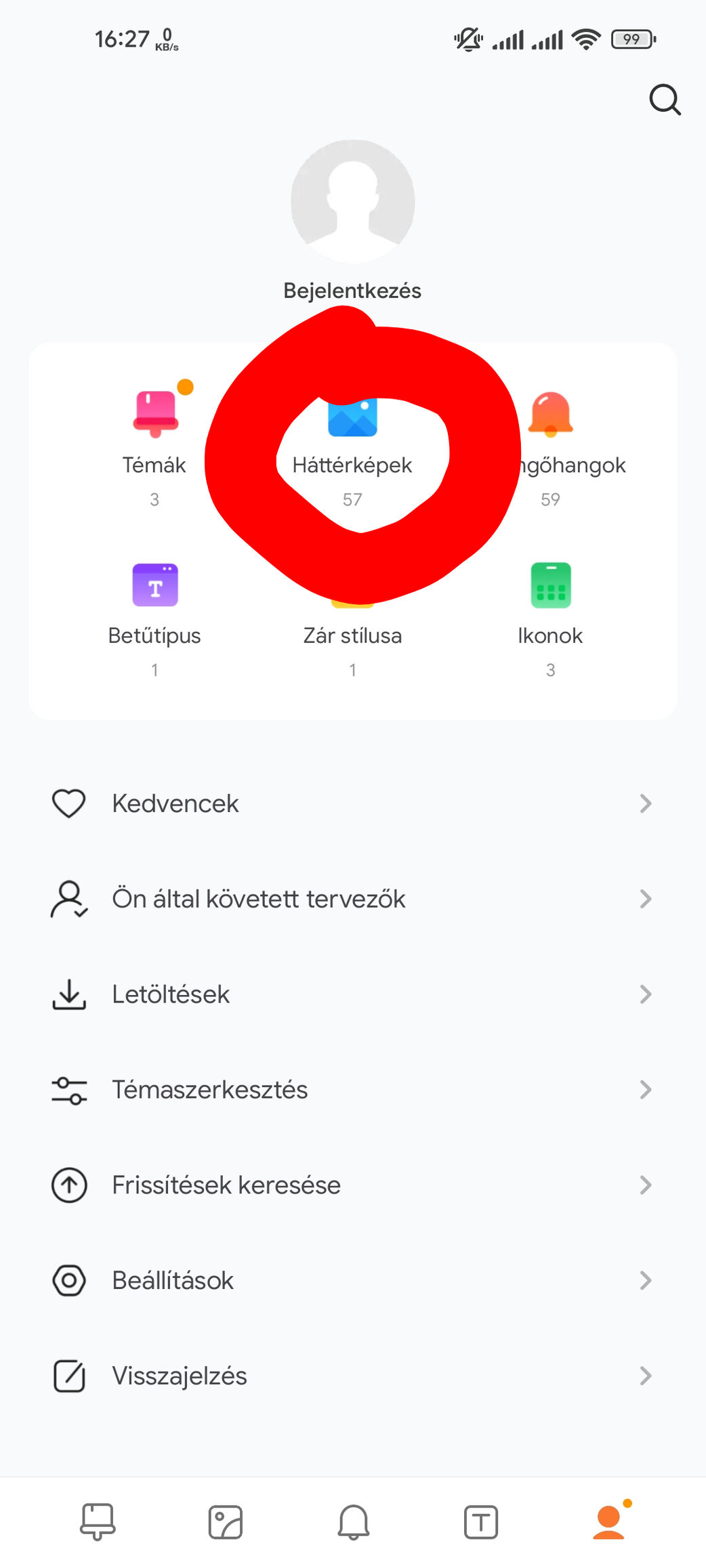Open Zár stílusa lock style
This screenshot has height=1568, width=706.
pyautogui.click(x=352, y=637)
